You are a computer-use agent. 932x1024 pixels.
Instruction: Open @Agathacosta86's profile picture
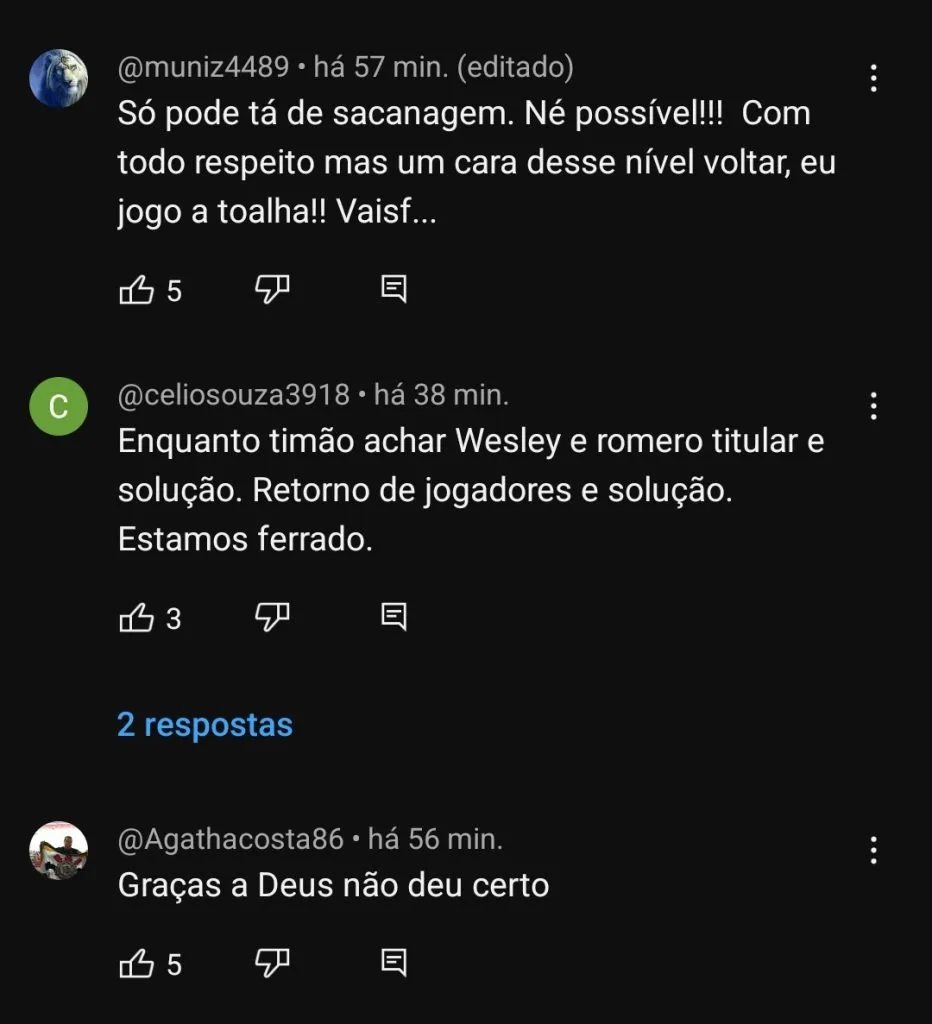coord(60,851)
